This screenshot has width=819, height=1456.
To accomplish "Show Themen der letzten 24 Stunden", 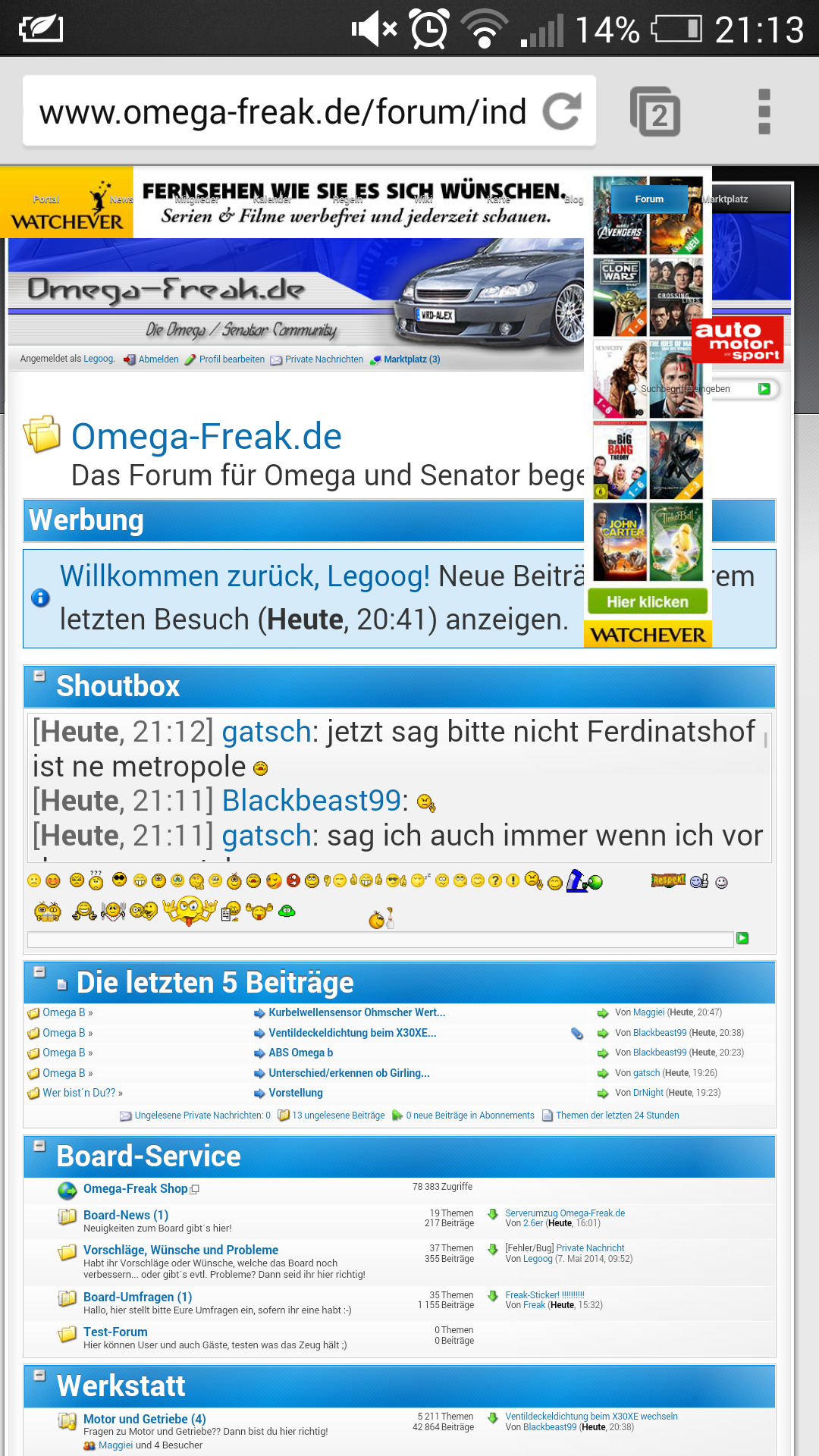I will pyautogui.click(x=617, y=1116).
